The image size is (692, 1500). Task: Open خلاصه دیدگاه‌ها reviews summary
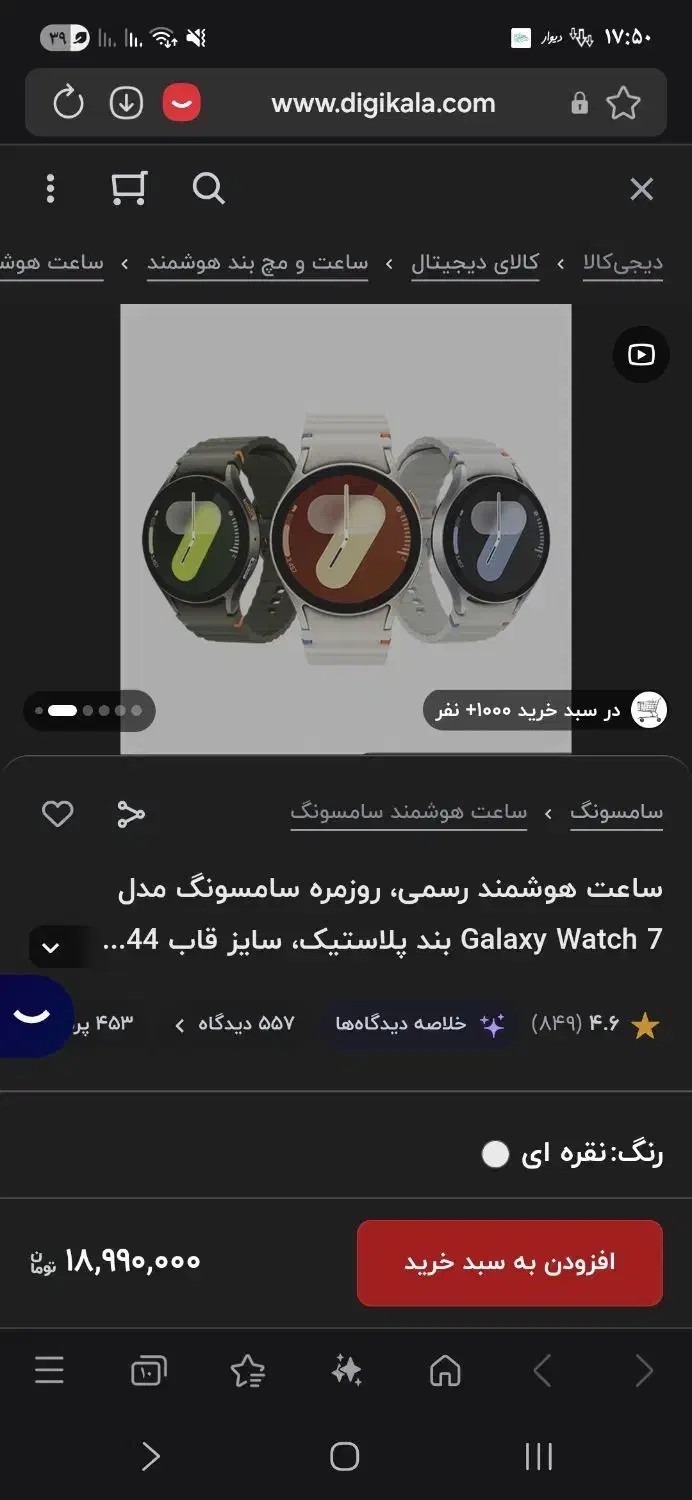(420, 1024)
